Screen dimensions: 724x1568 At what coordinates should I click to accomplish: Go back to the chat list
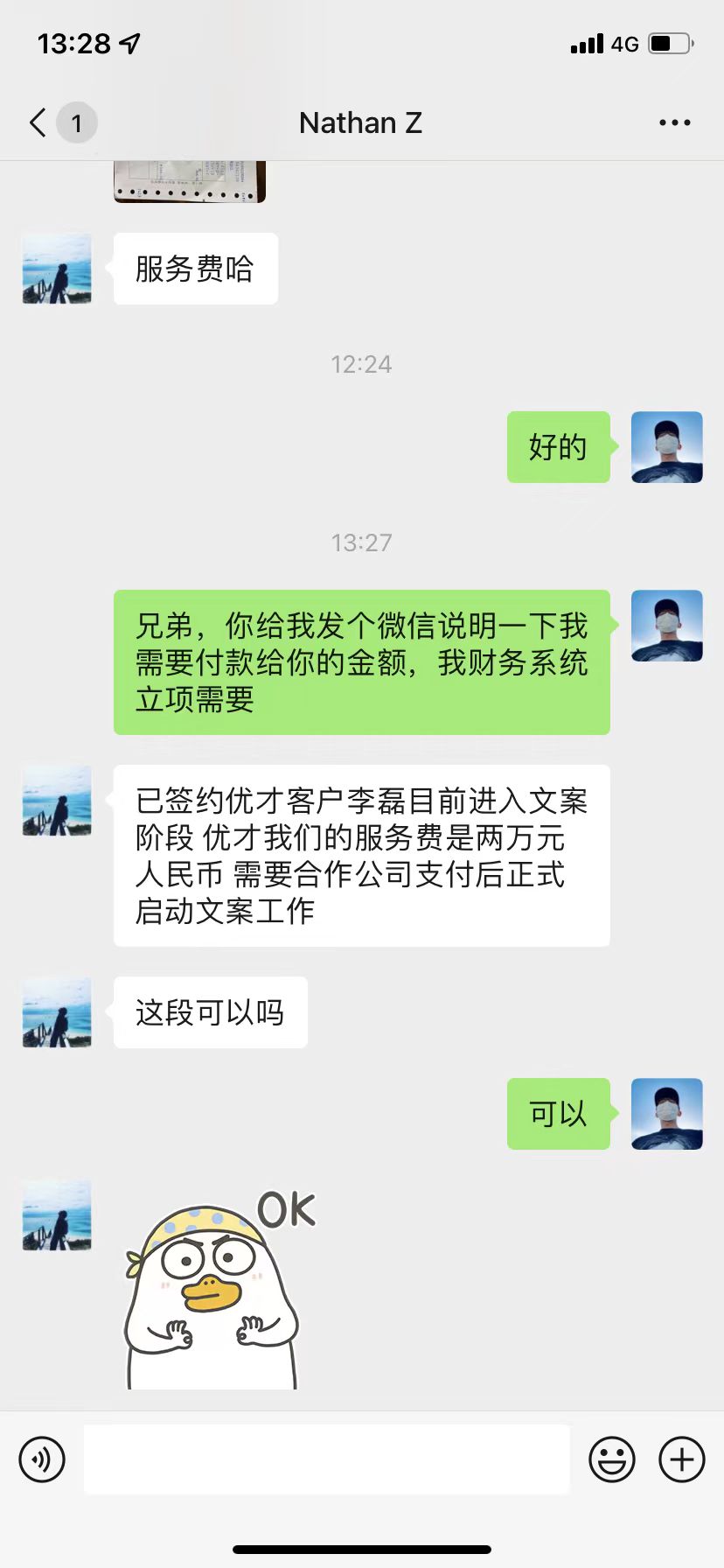[38, 122]
